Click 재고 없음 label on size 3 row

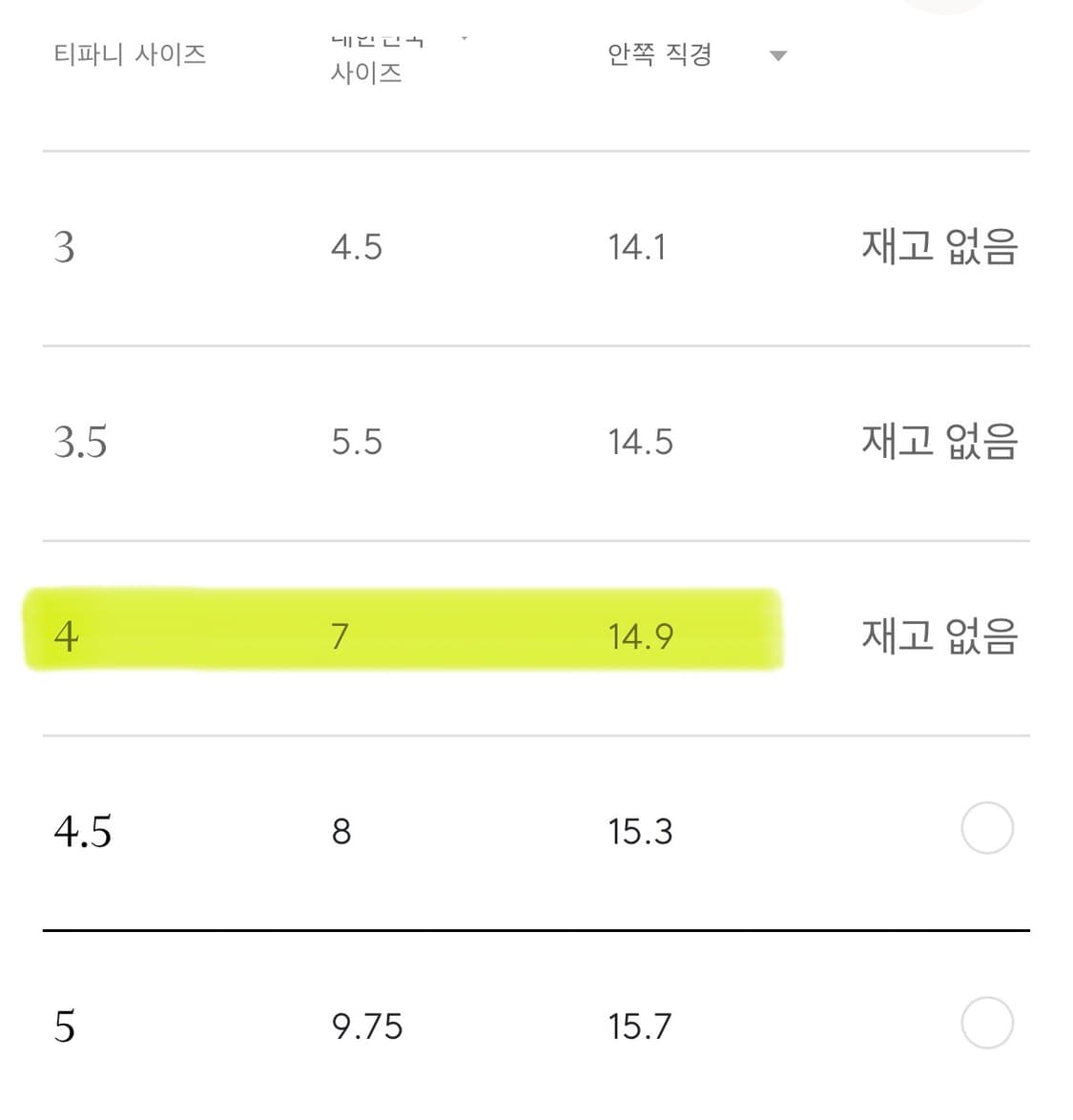(x=938, y=246)
